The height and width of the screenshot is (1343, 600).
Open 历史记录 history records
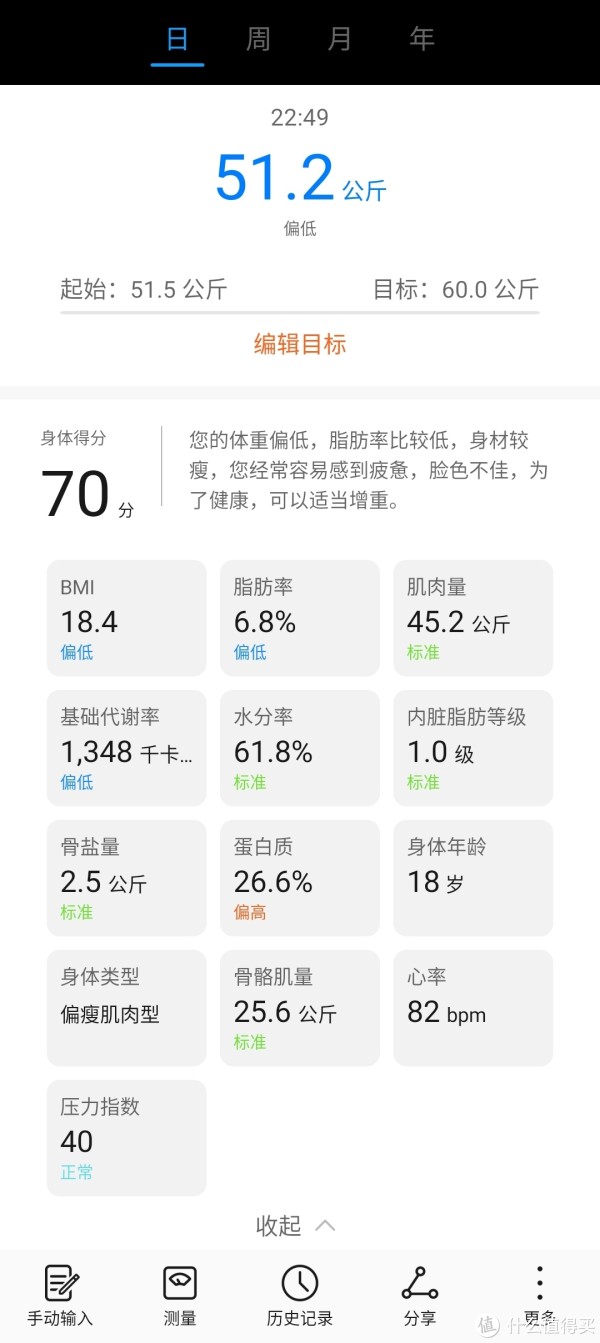[x=300, y=1296]
